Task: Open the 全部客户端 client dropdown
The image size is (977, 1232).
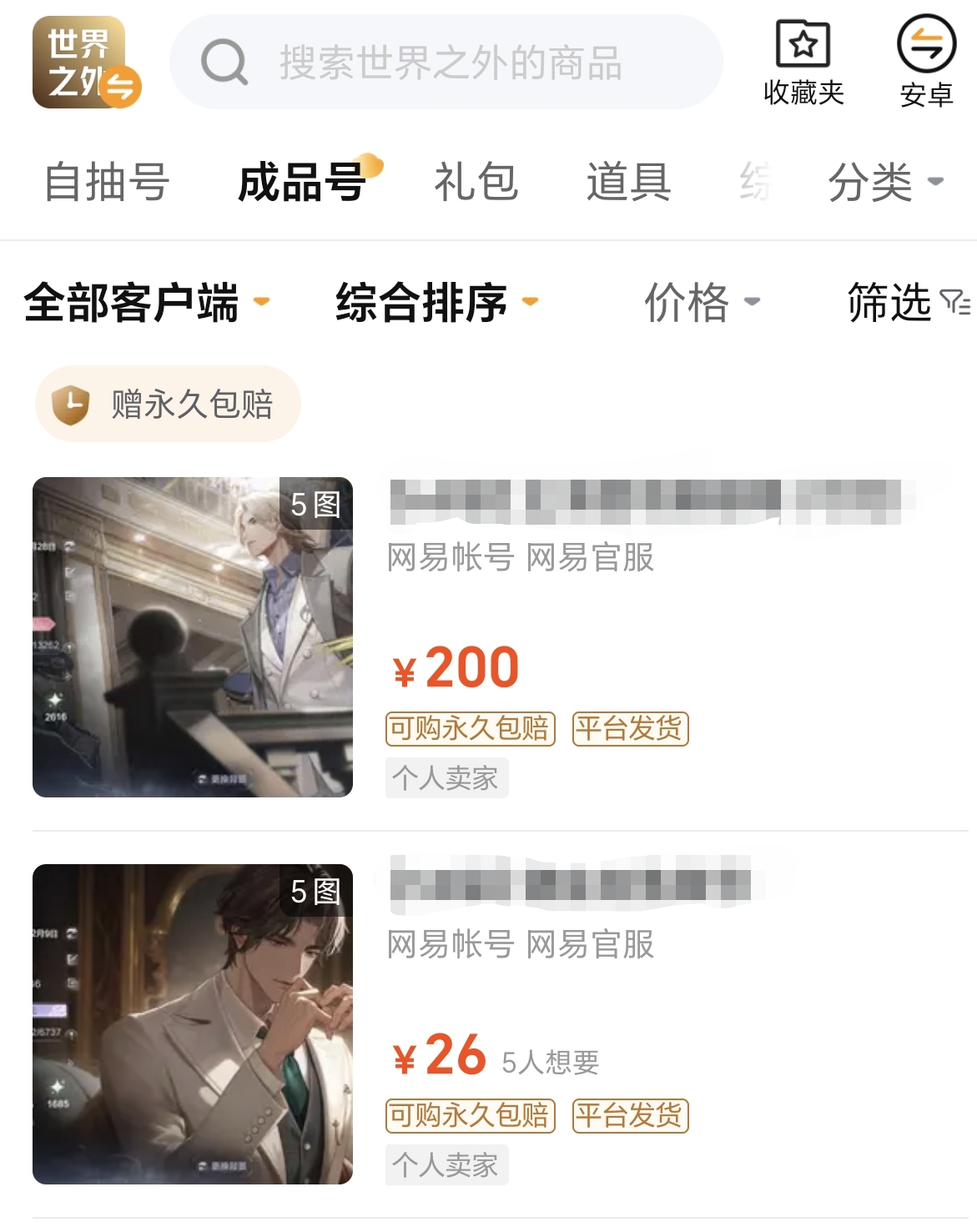Action: point(147,302)
